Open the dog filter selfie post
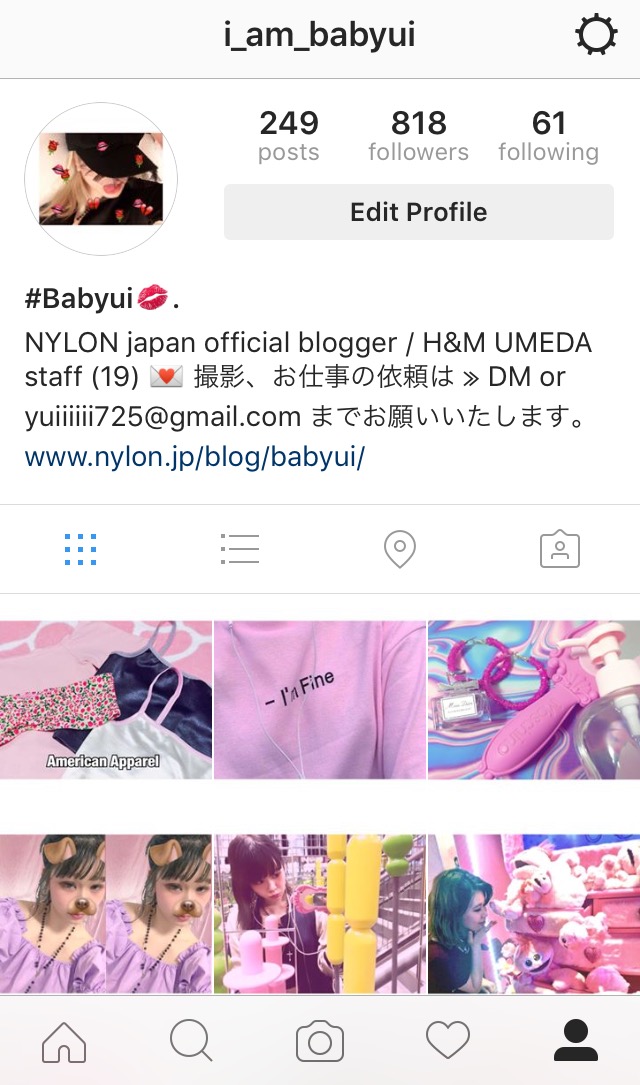Viewport: 640px width, 1085px height. point(106,914)
